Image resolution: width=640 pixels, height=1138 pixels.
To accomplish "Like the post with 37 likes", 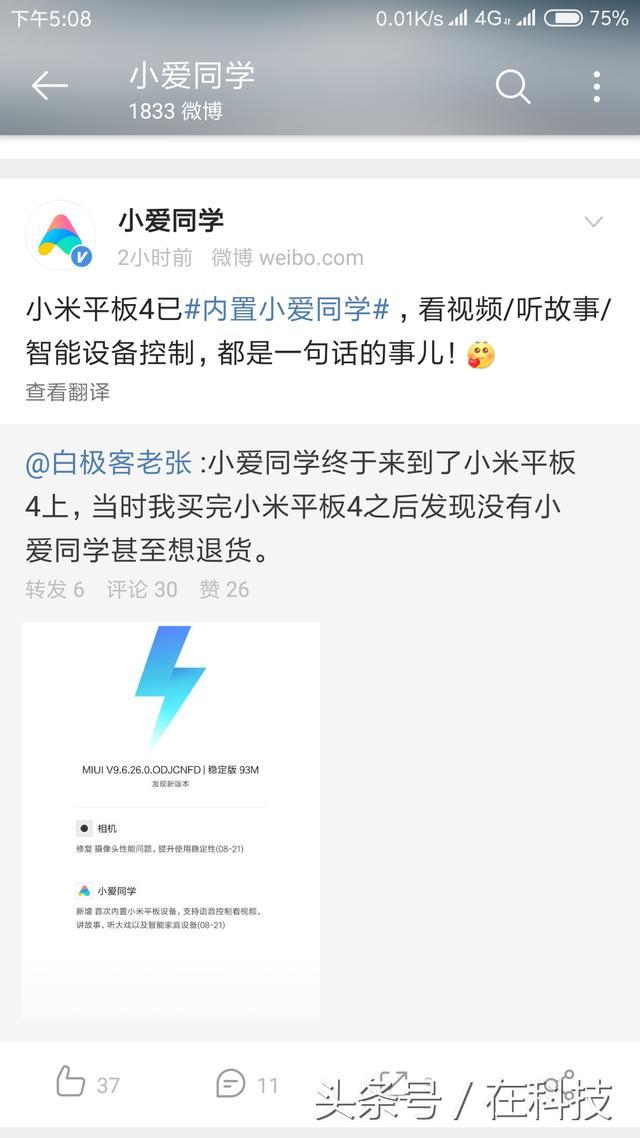I will (x=87, y=1083).
